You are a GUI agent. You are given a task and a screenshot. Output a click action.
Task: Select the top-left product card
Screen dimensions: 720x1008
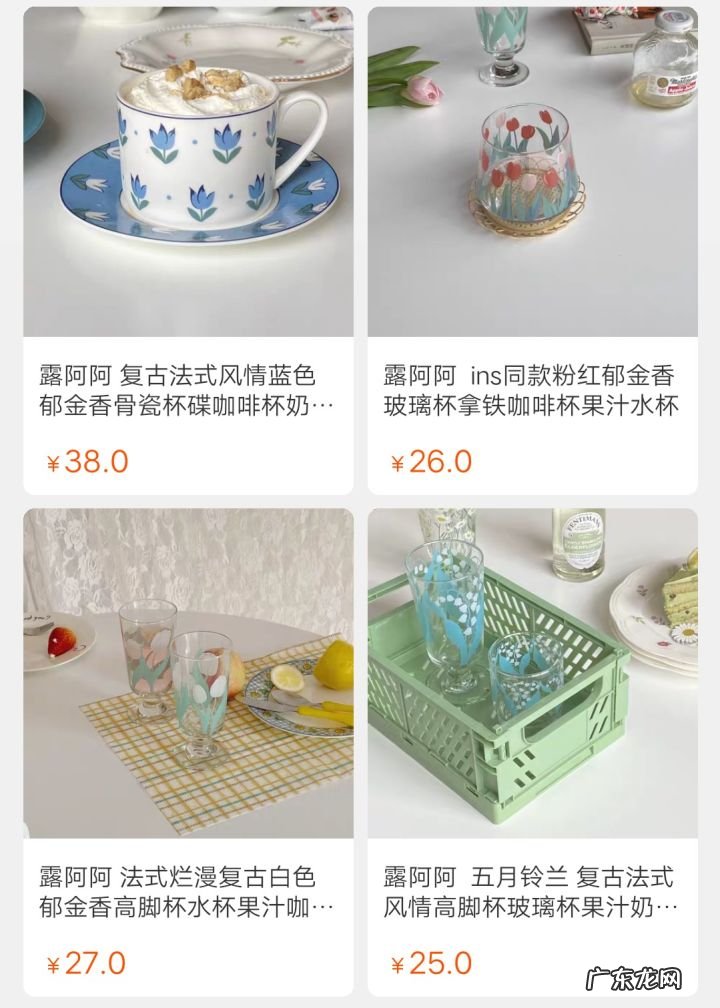(x=185, y=245)
